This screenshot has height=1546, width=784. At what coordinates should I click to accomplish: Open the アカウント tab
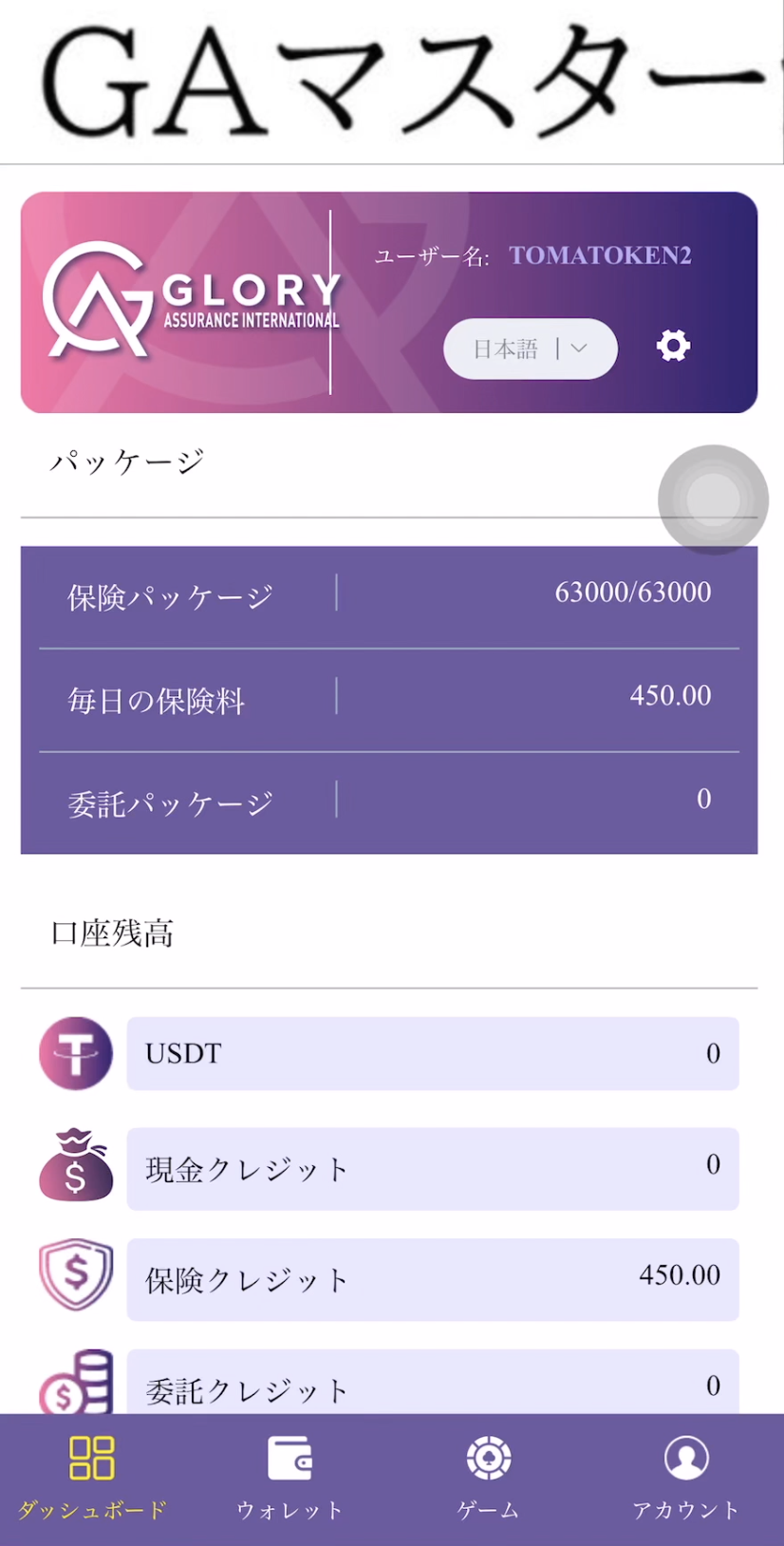point(685,1477)
